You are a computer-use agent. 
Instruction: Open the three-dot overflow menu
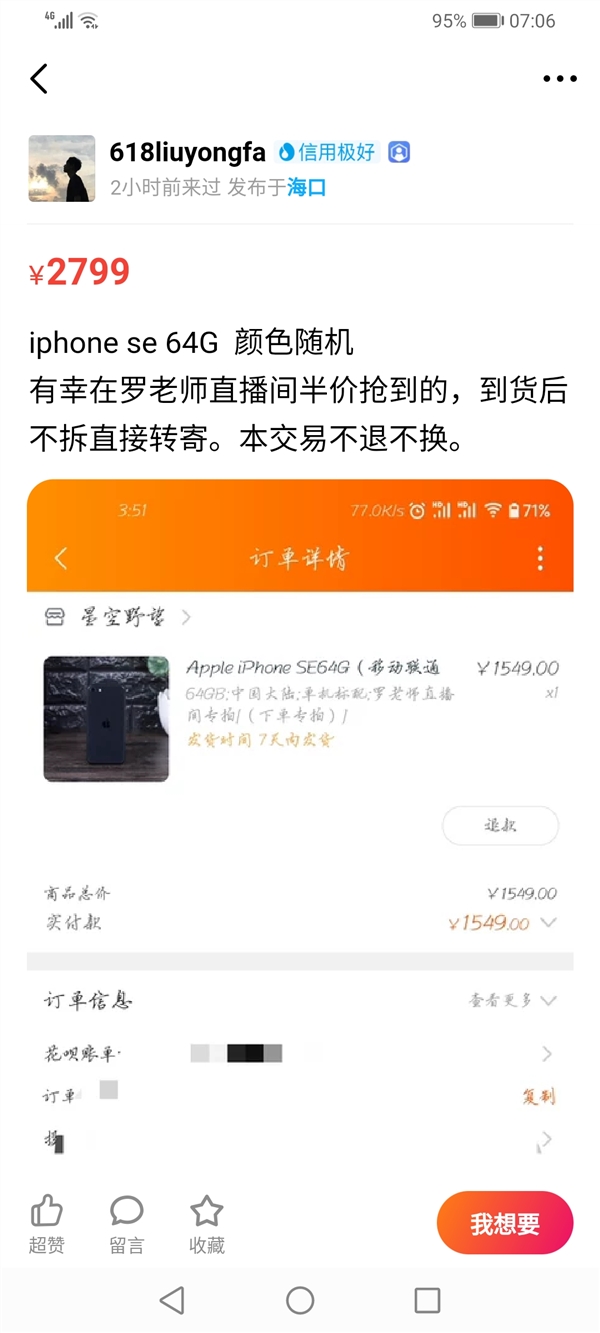(x=559, y=79)
